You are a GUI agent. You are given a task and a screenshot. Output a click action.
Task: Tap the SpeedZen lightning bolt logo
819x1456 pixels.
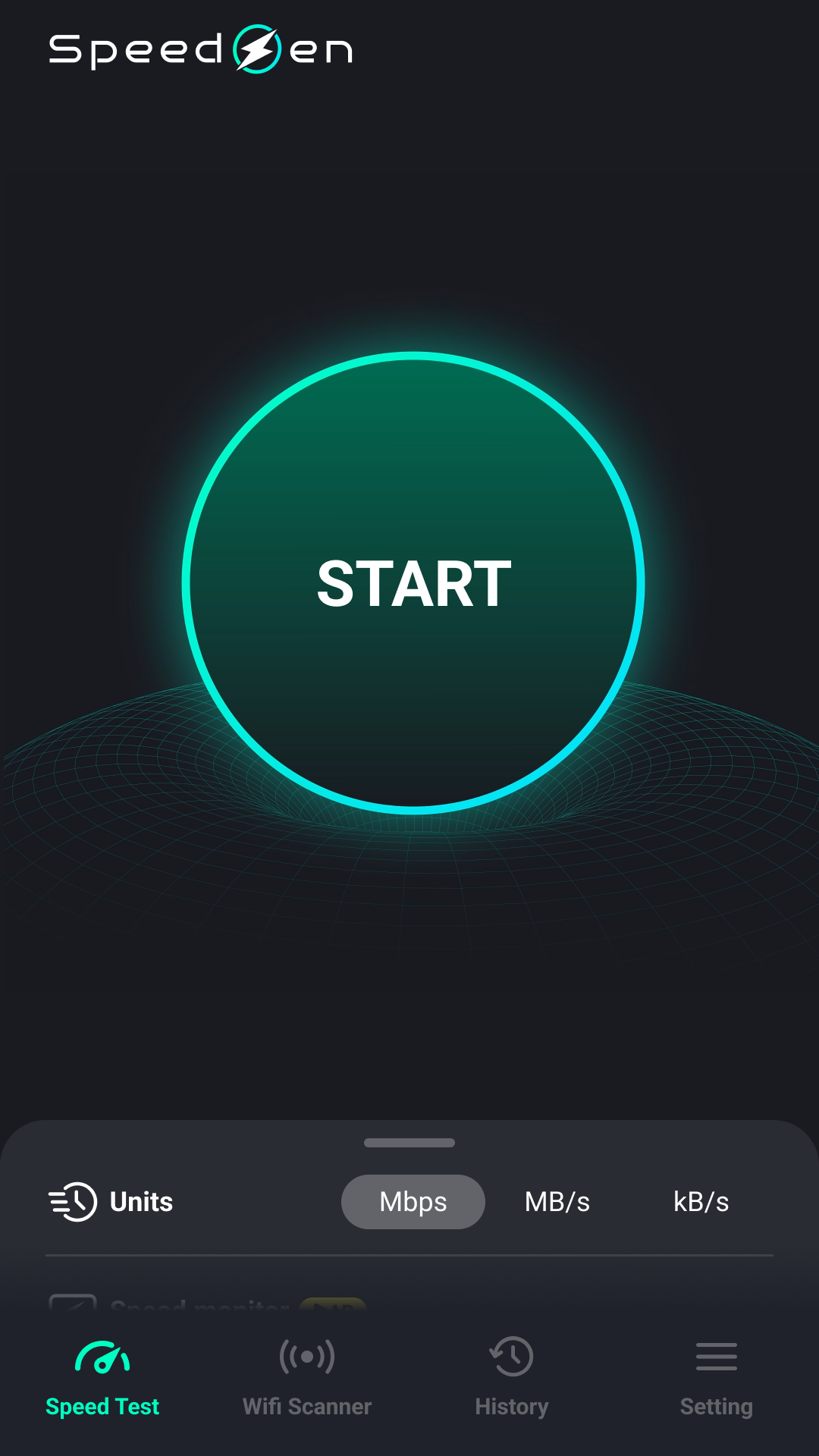click(256, 50)
